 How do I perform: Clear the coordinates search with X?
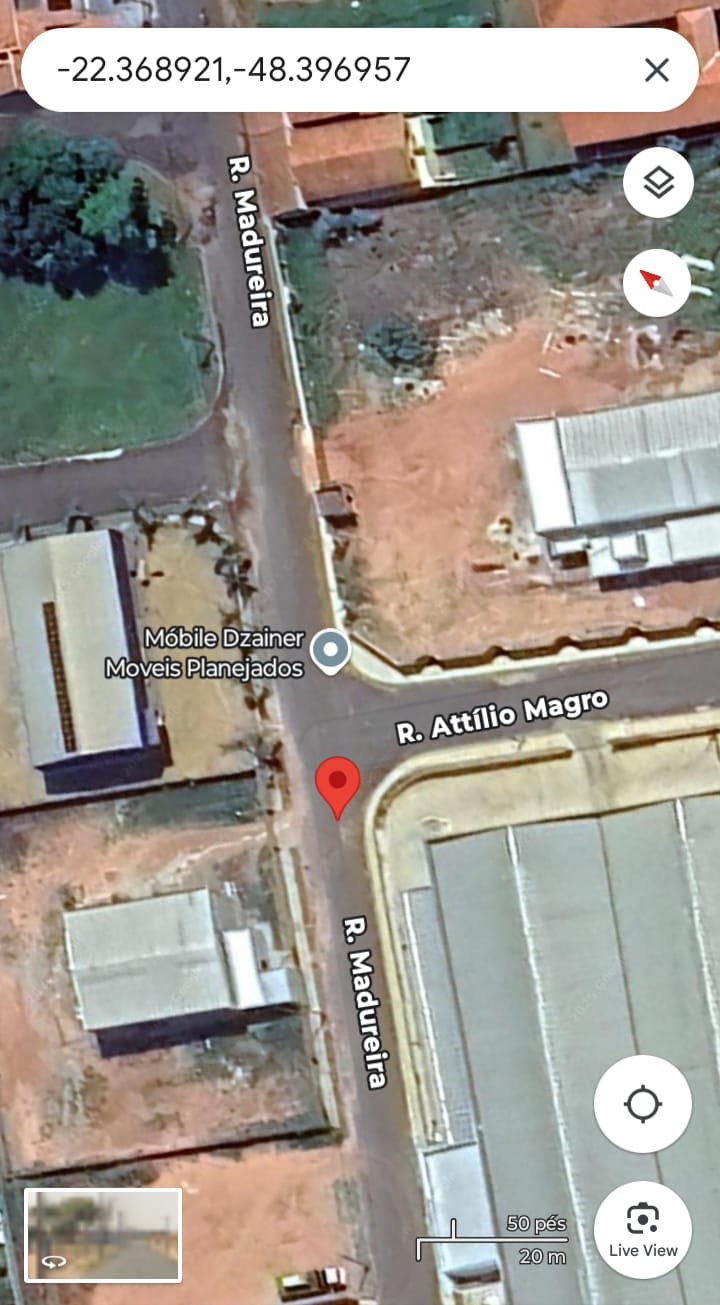[x=656, y=70]
